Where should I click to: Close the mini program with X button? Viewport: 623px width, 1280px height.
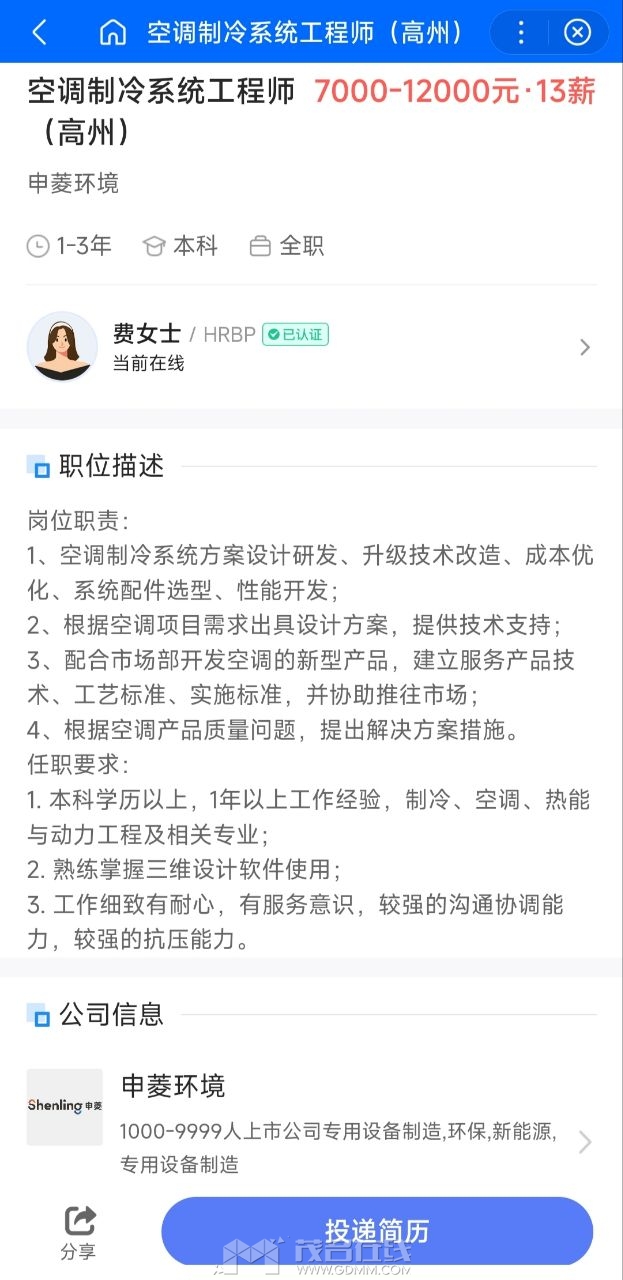pyautogui.click(x=577, y=33)
